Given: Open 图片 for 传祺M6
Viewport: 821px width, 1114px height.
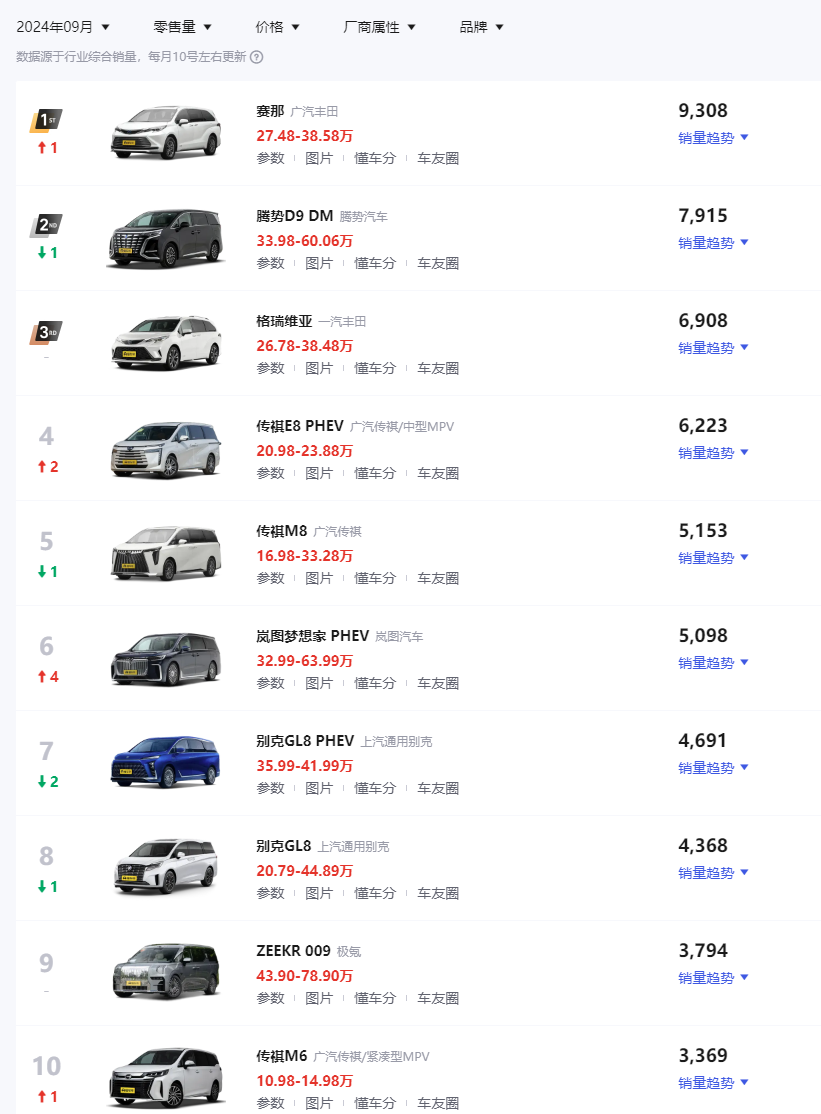Looking at the screenshot, I should [x=319, y=1103].
